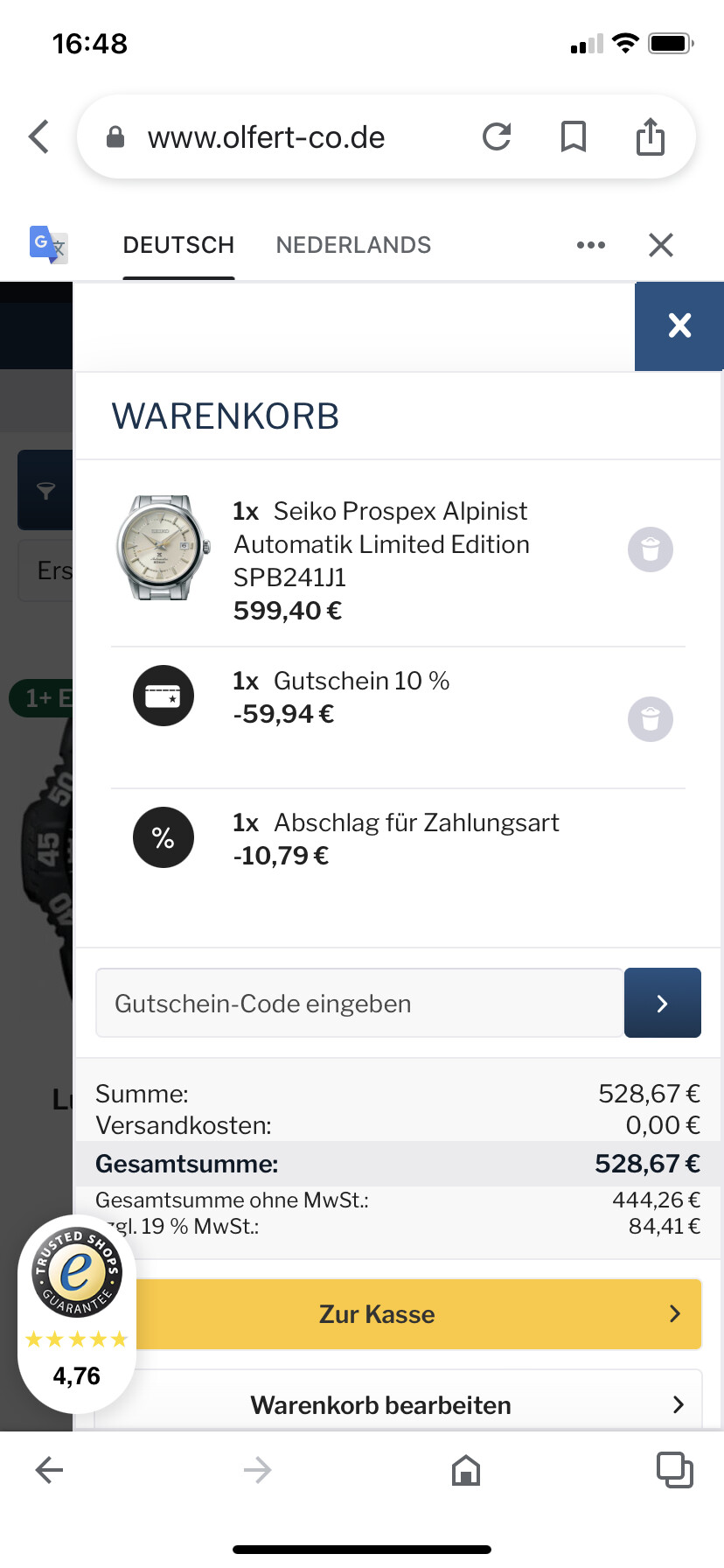
Task: Open the browser tabs overview
Action: 675,1470
